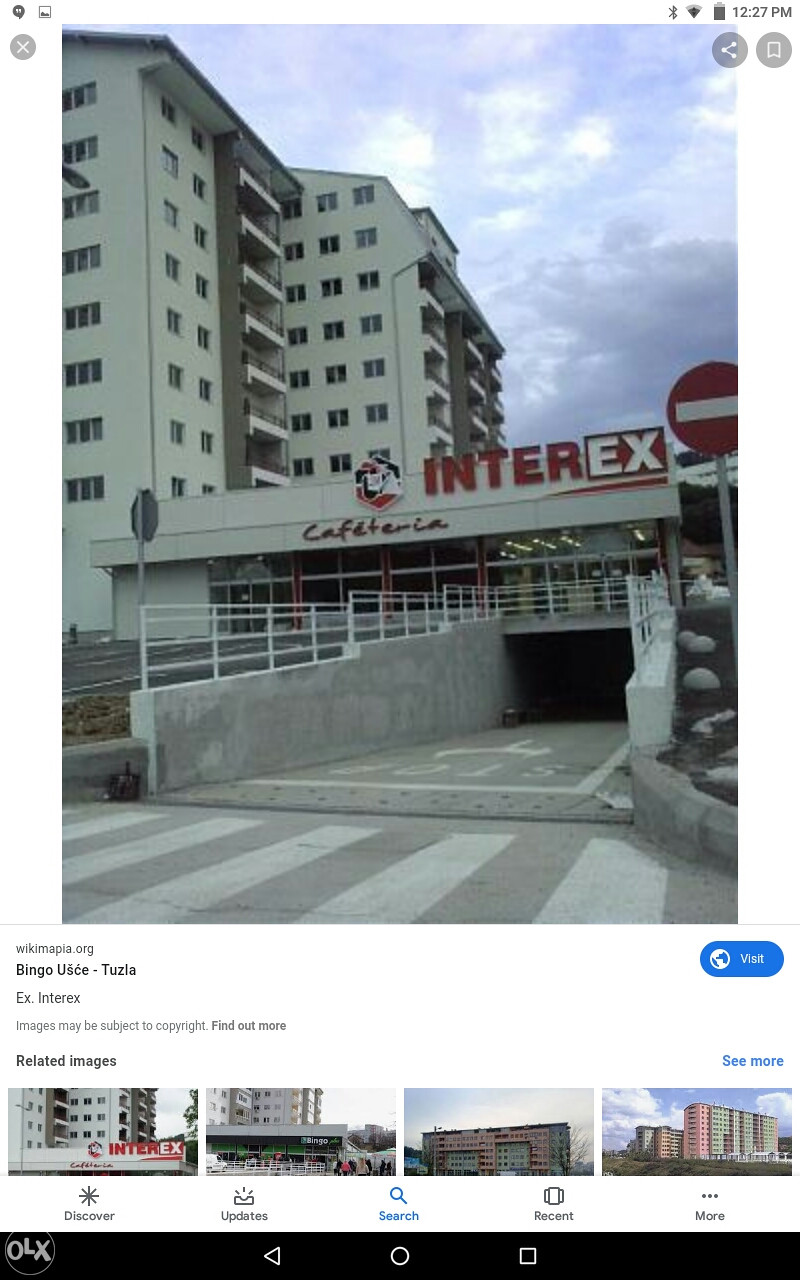Save image to collection bookmark

(773, 49)
